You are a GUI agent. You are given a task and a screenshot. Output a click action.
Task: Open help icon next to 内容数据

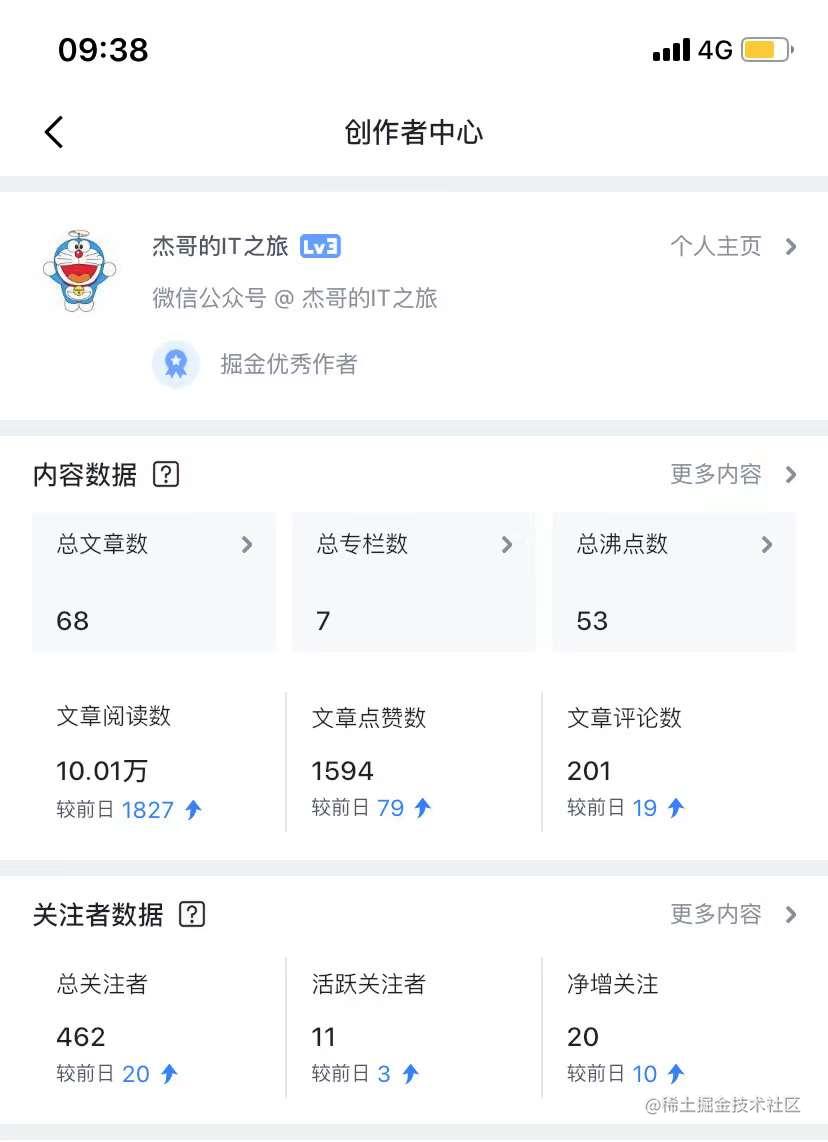[166, 474]
